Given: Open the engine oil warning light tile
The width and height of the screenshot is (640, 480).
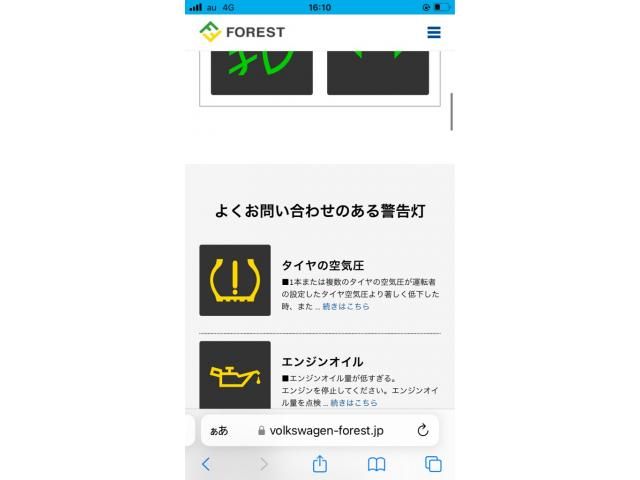Looking at the screenshot, I should point(235,374).
